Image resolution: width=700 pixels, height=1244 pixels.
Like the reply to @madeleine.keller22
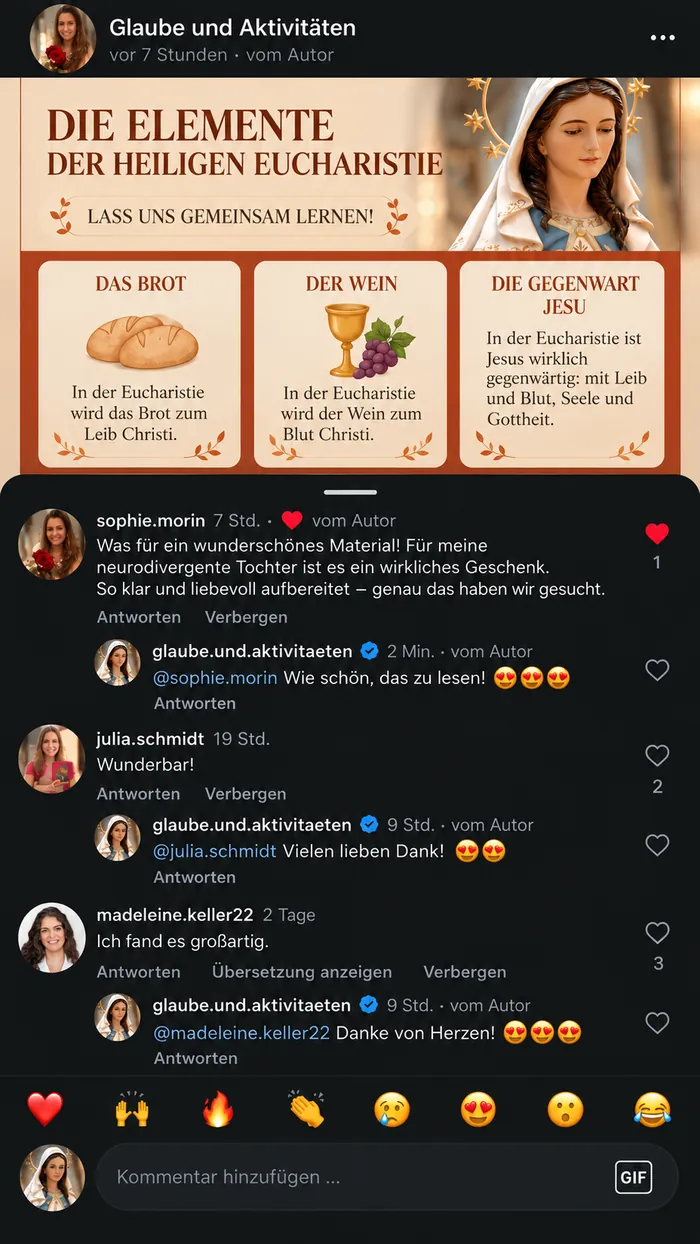click(x=657, y=1023)
